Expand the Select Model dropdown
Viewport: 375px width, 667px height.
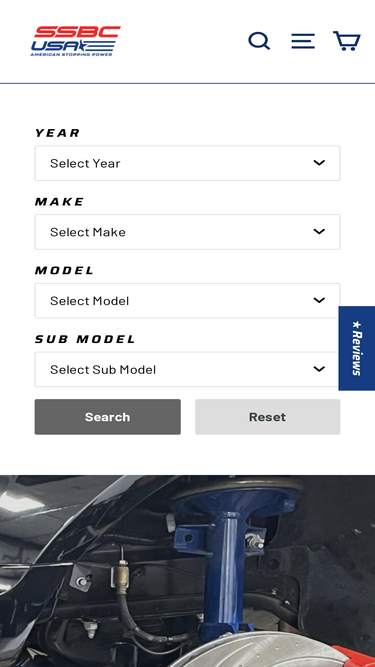pos(188,301)
